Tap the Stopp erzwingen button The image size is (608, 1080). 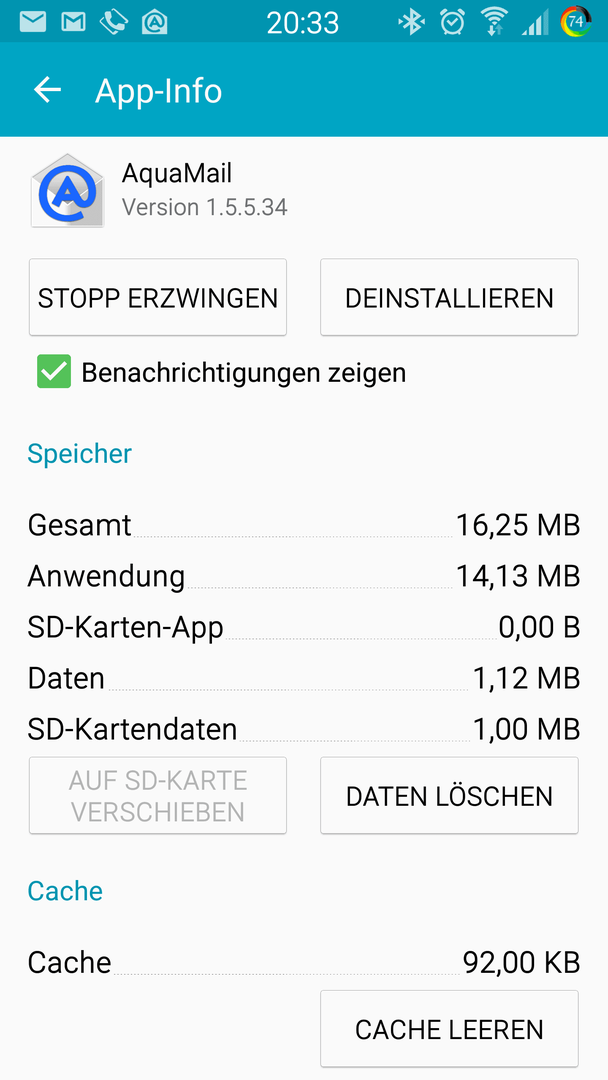pos(158,298)
